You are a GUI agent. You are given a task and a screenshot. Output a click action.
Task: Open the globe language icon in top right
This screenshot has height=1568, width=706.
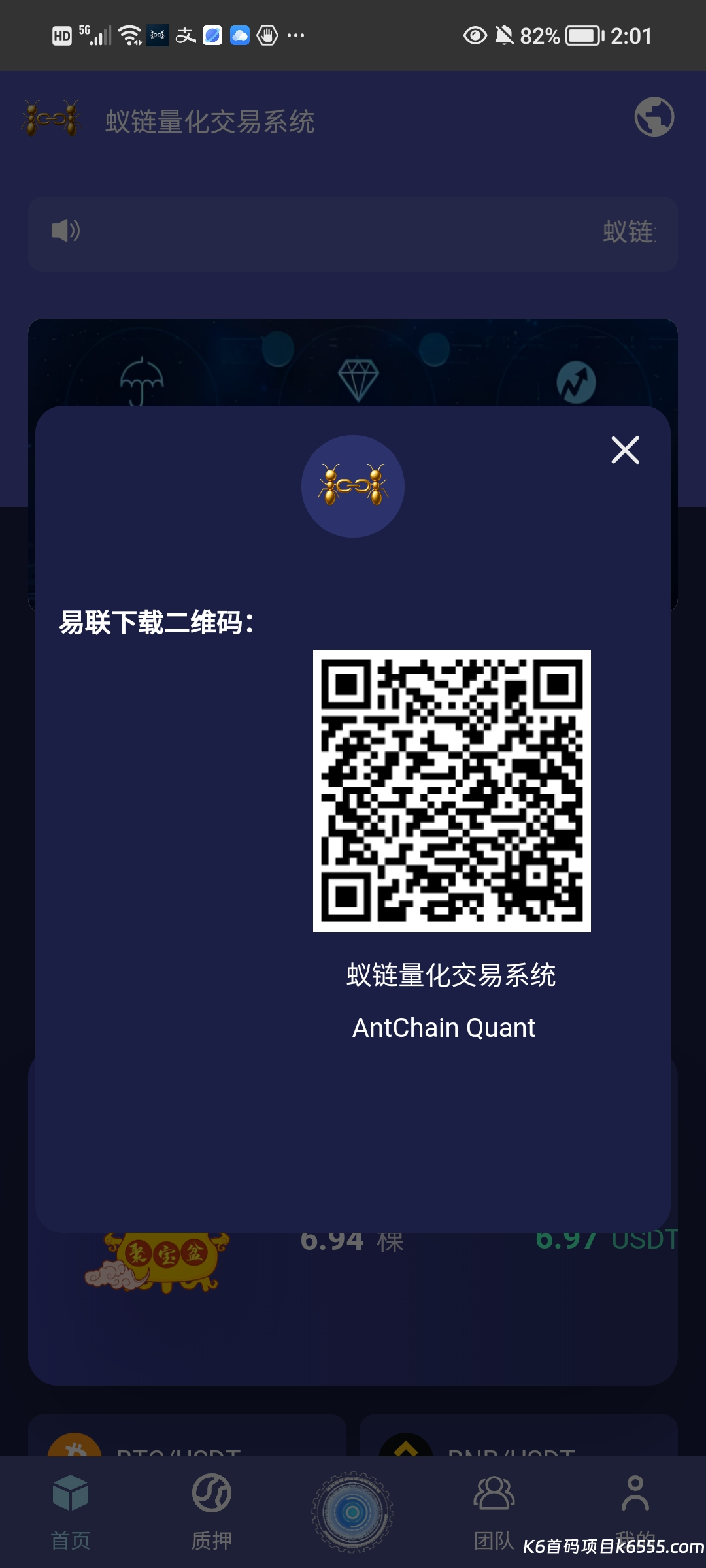(x=653, y=118)
